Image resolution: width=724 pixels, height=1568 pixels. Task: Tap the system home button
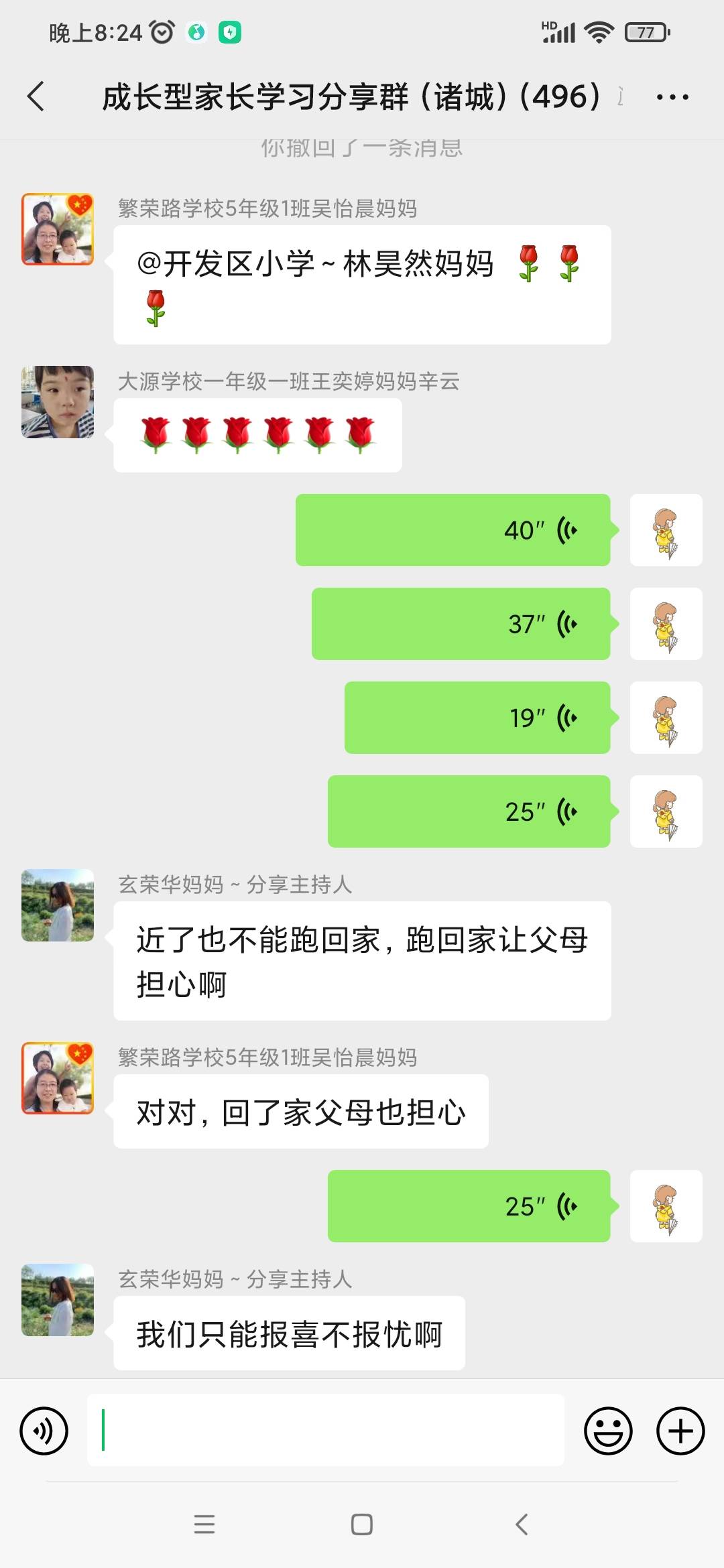pos(362,1524)
